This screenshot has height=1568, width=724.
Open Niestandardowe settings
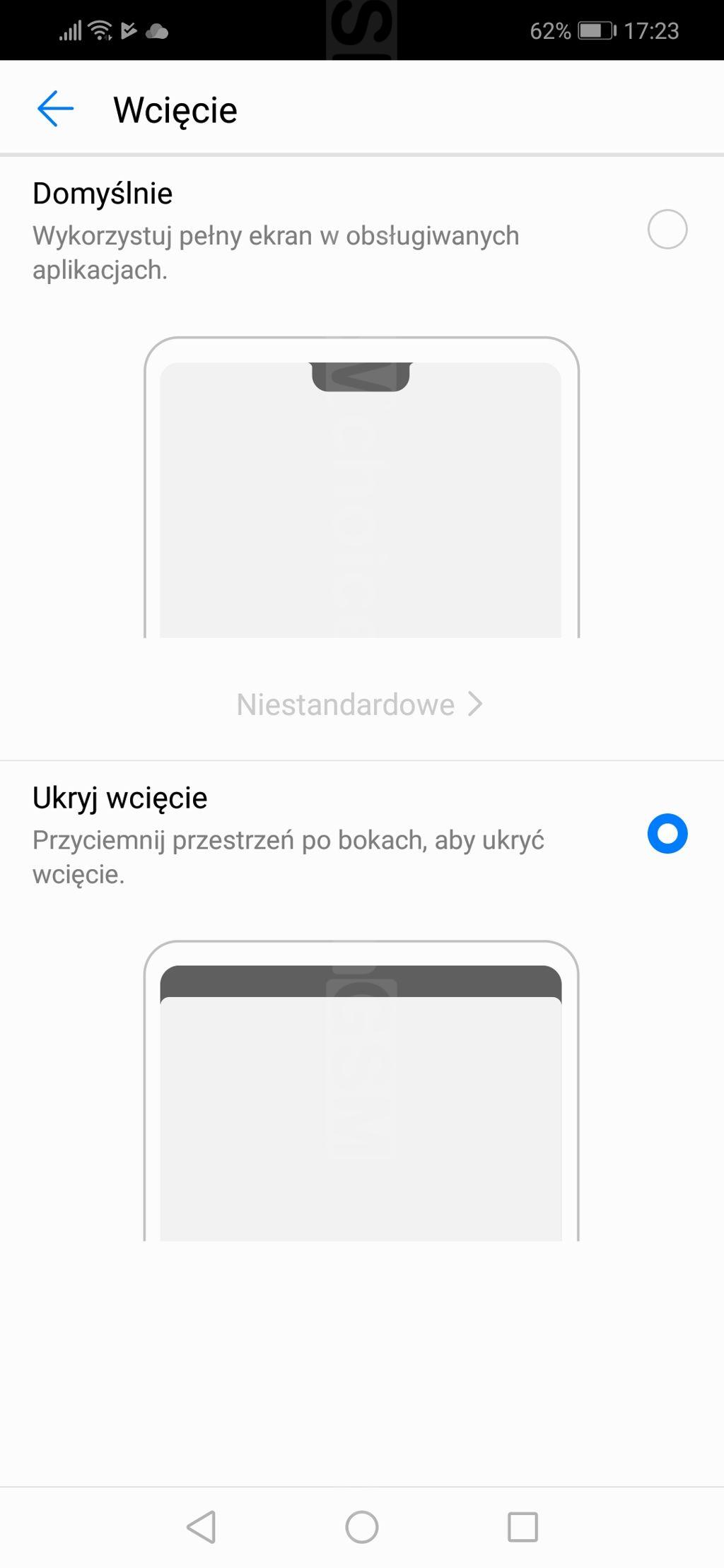pos(359,705)
